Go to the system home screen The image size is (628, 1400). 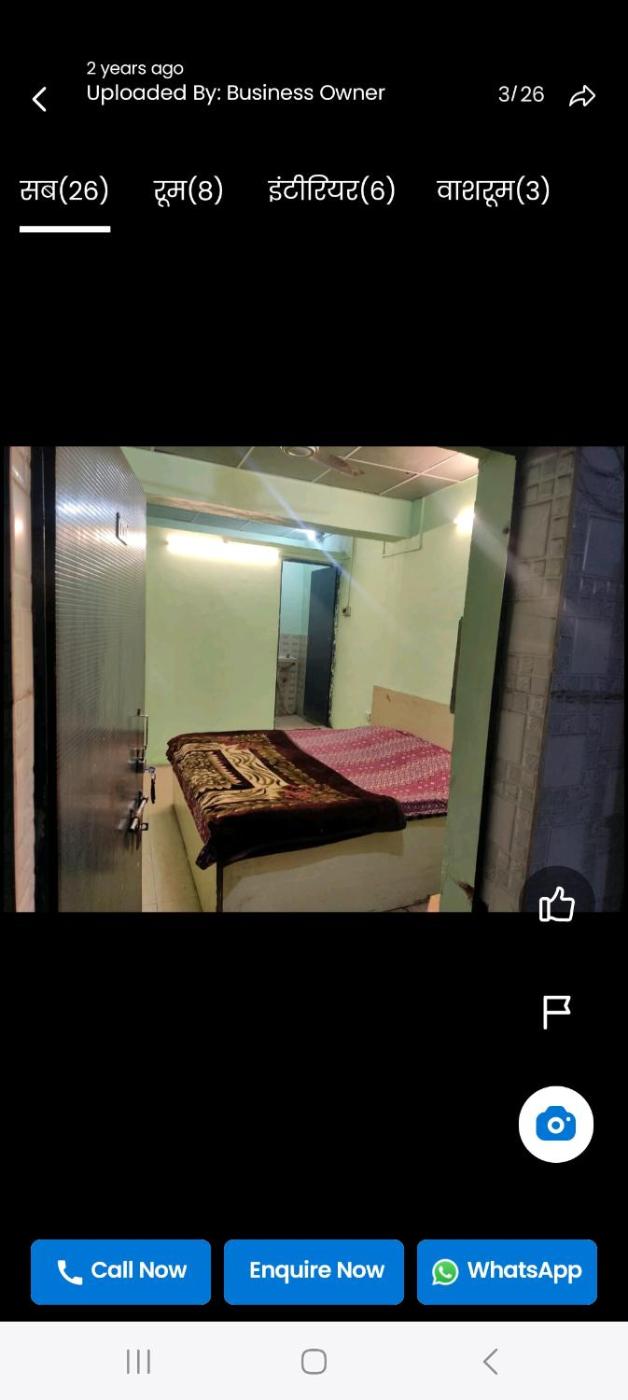click(314, 1361)
